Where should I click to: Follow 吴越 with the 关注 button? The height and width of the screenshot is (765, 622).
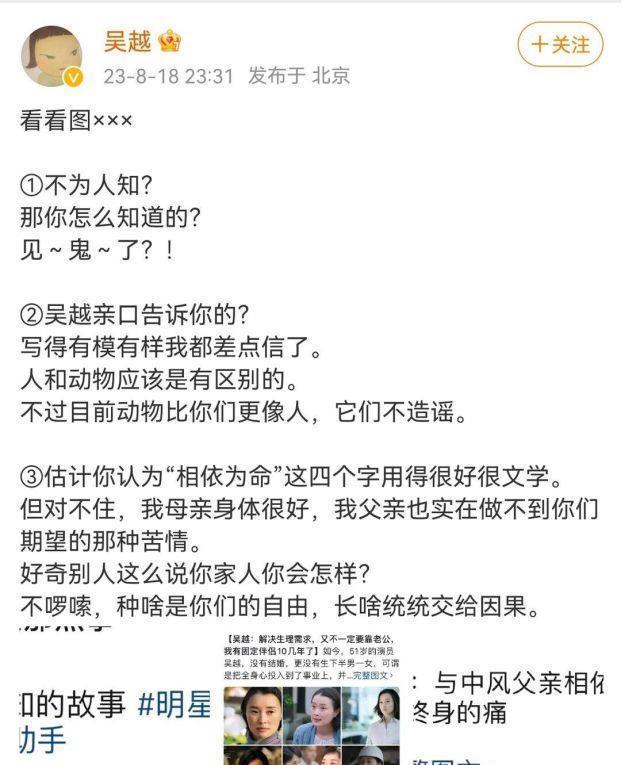[560, 45]
